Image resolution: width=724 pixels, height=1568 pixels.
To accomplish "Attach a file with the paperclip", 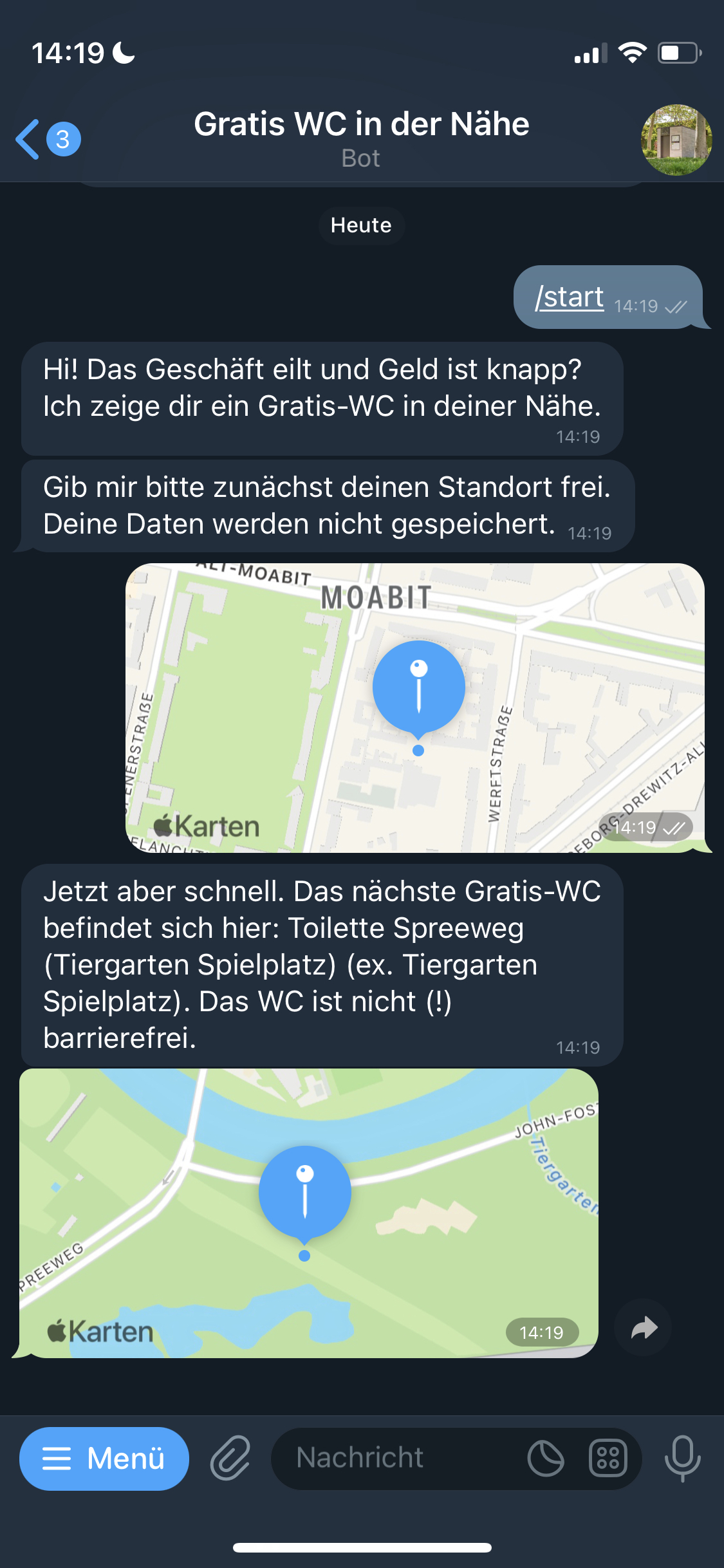I will [x=230, y=1458].
